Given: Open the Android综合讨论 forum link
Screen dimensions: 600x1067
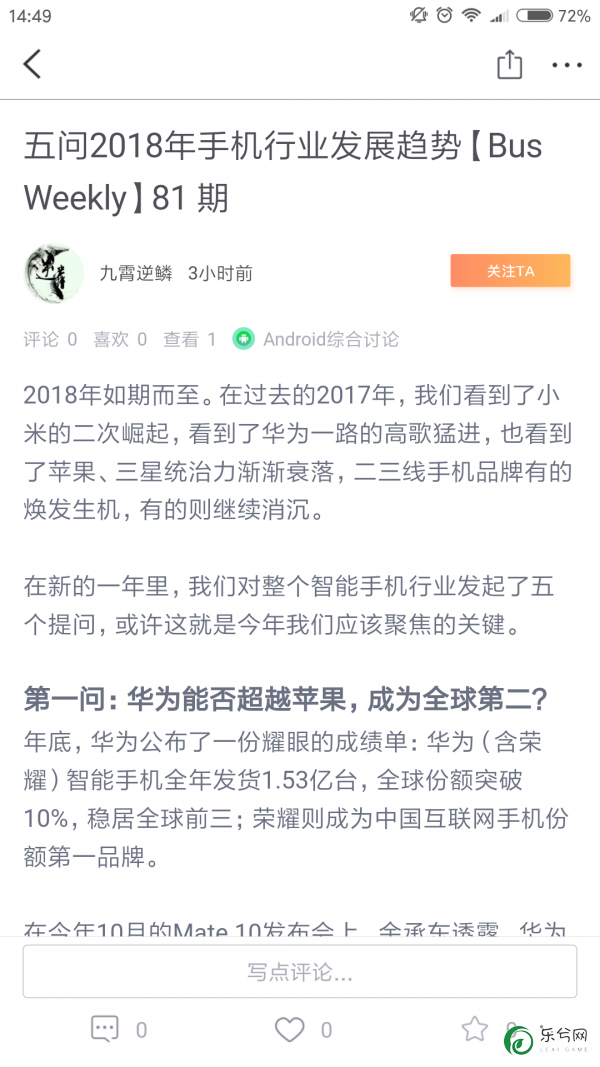Looking at the screenshot, I should point(318,339).
